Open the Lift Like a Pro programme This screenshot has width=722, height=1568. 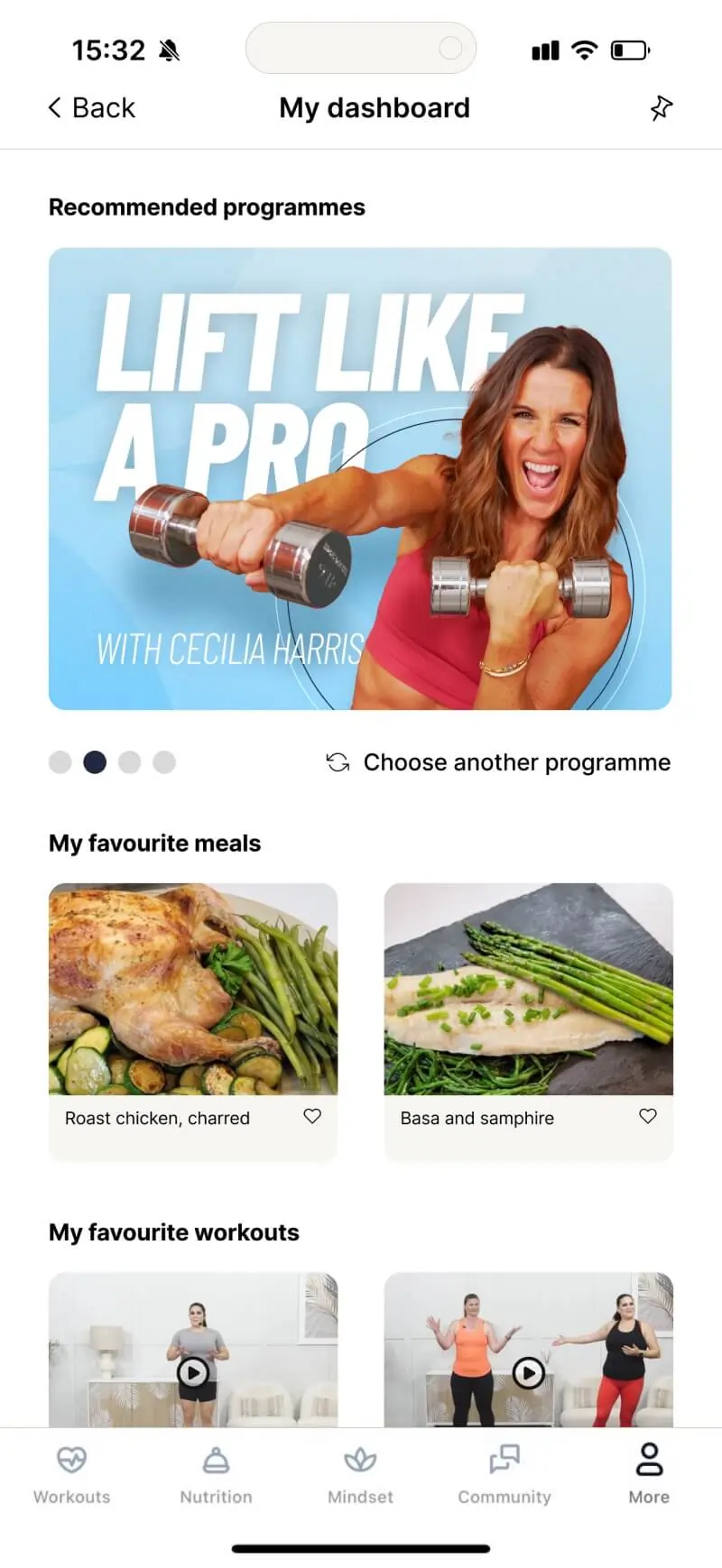(360, 478)
